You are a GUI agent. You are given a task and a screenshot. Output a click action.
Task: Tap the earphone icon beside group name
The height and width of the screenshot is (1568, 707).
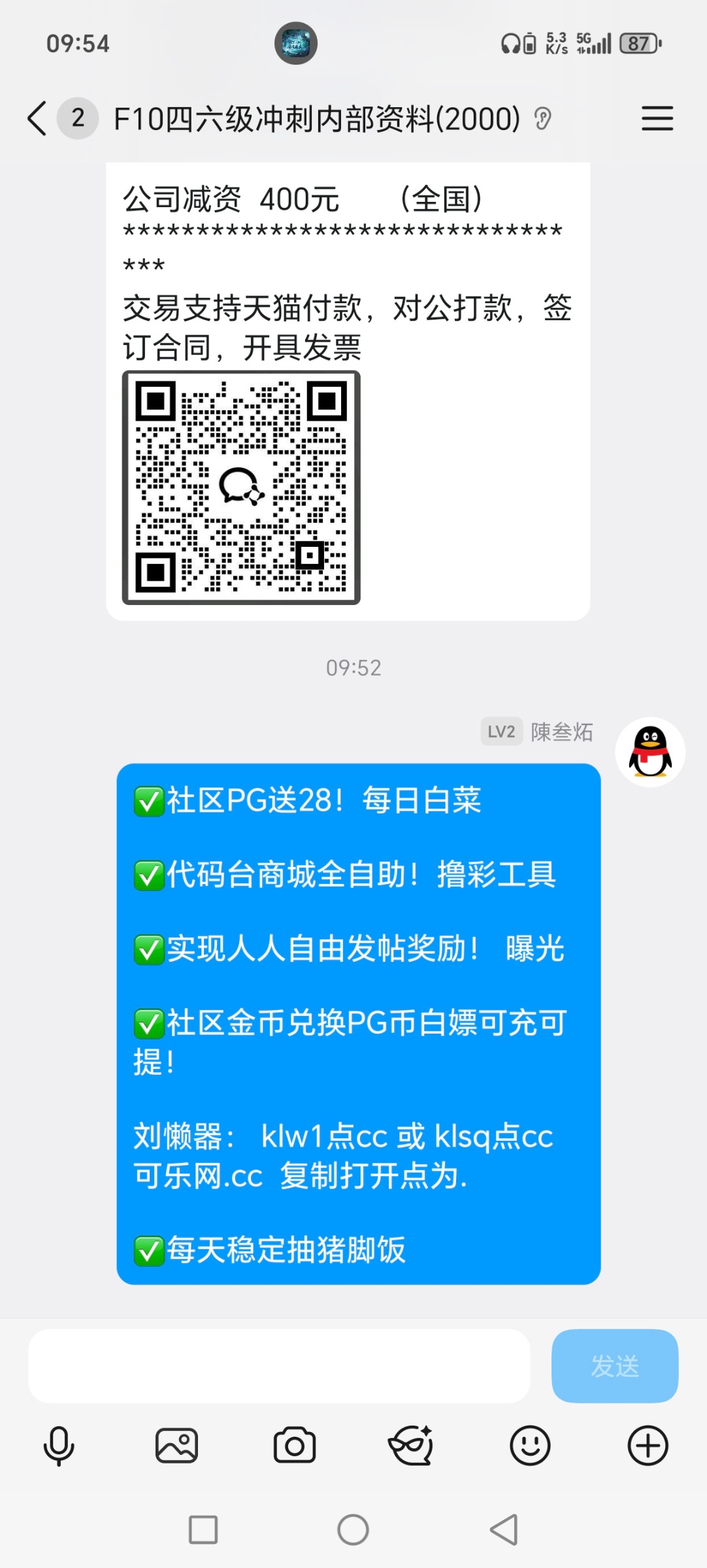click(544, 118)
